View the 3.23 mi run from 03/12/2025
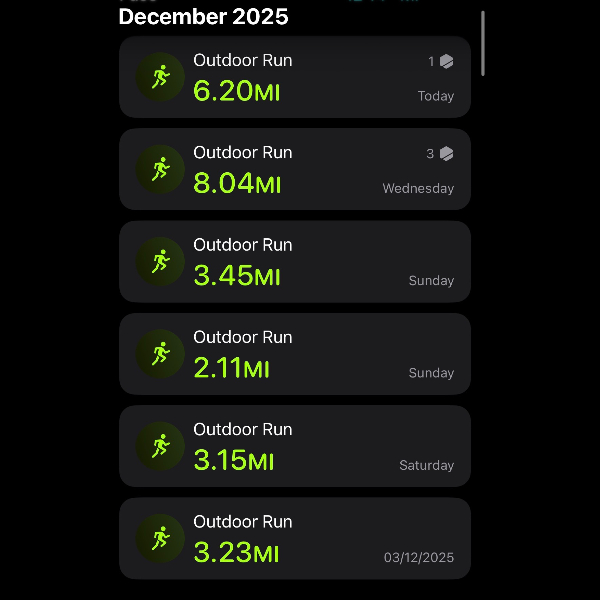 coord(294,538)
